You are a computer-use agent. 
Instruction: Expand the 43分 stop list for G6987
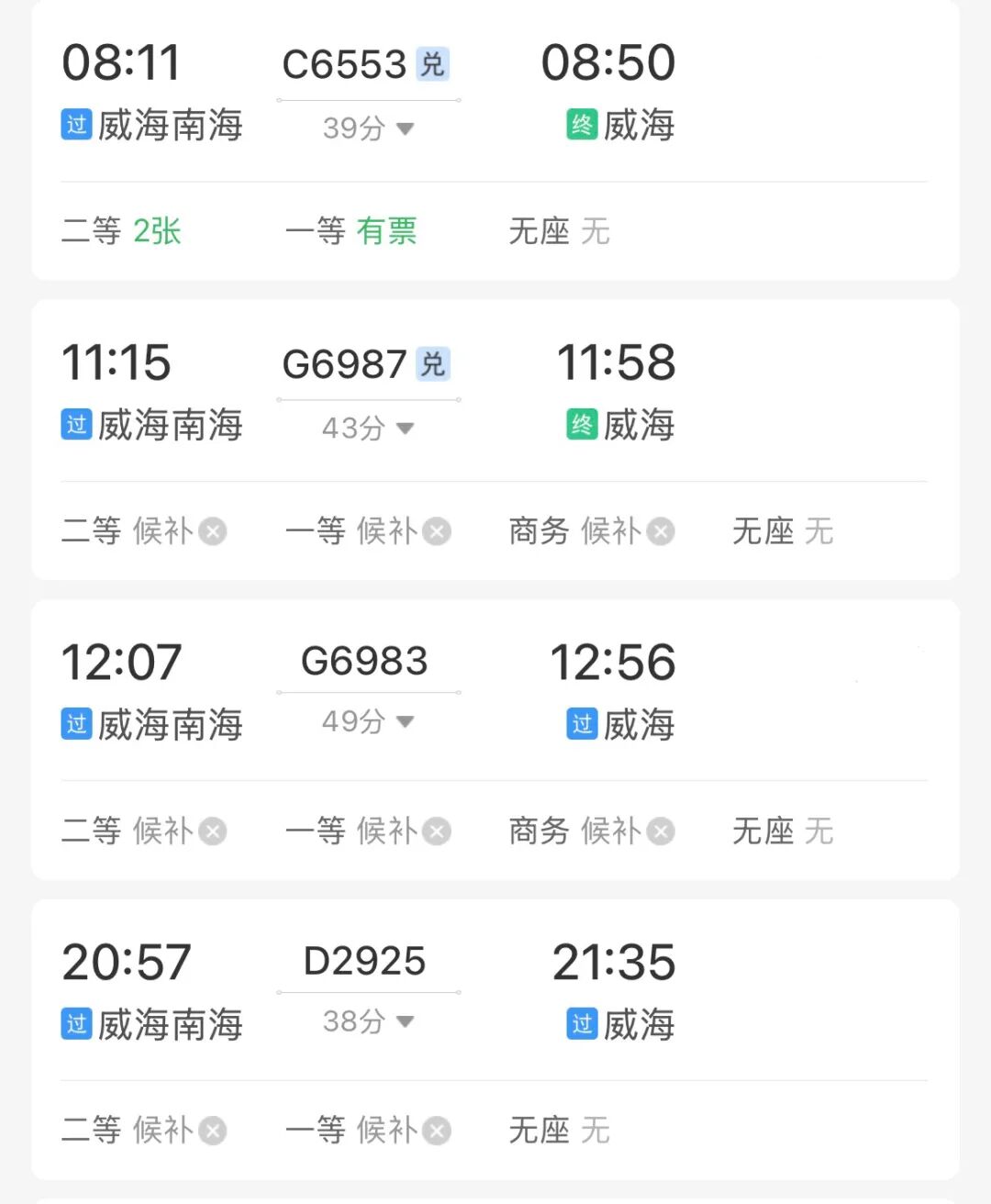(x=368, y=428)
